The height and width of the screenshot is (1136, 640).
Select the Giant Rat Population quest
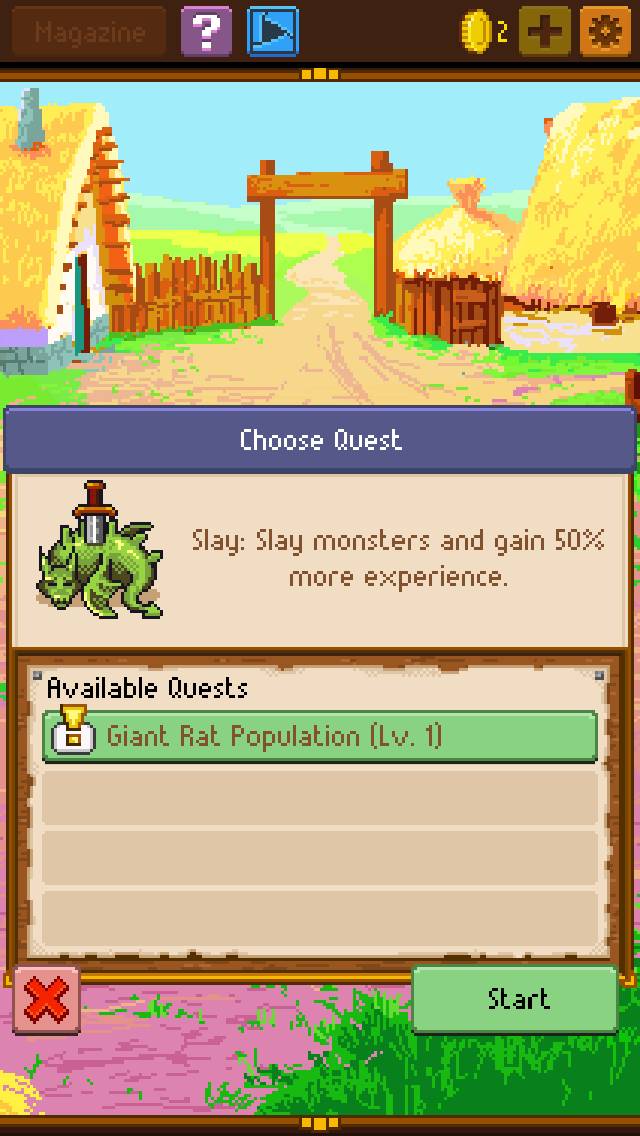[320, 737]
